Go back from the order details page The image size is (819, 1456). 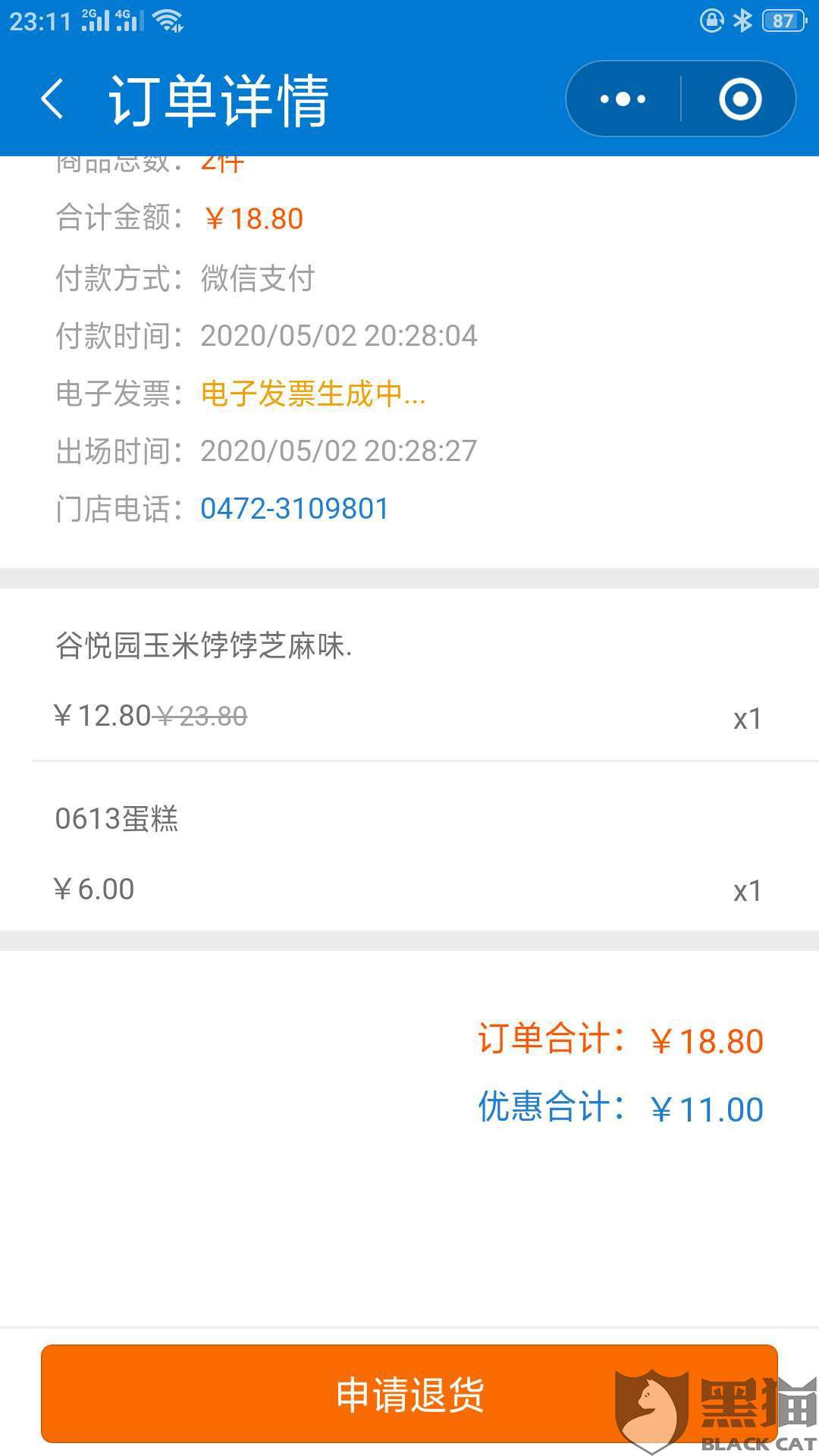tap(52, 99)
